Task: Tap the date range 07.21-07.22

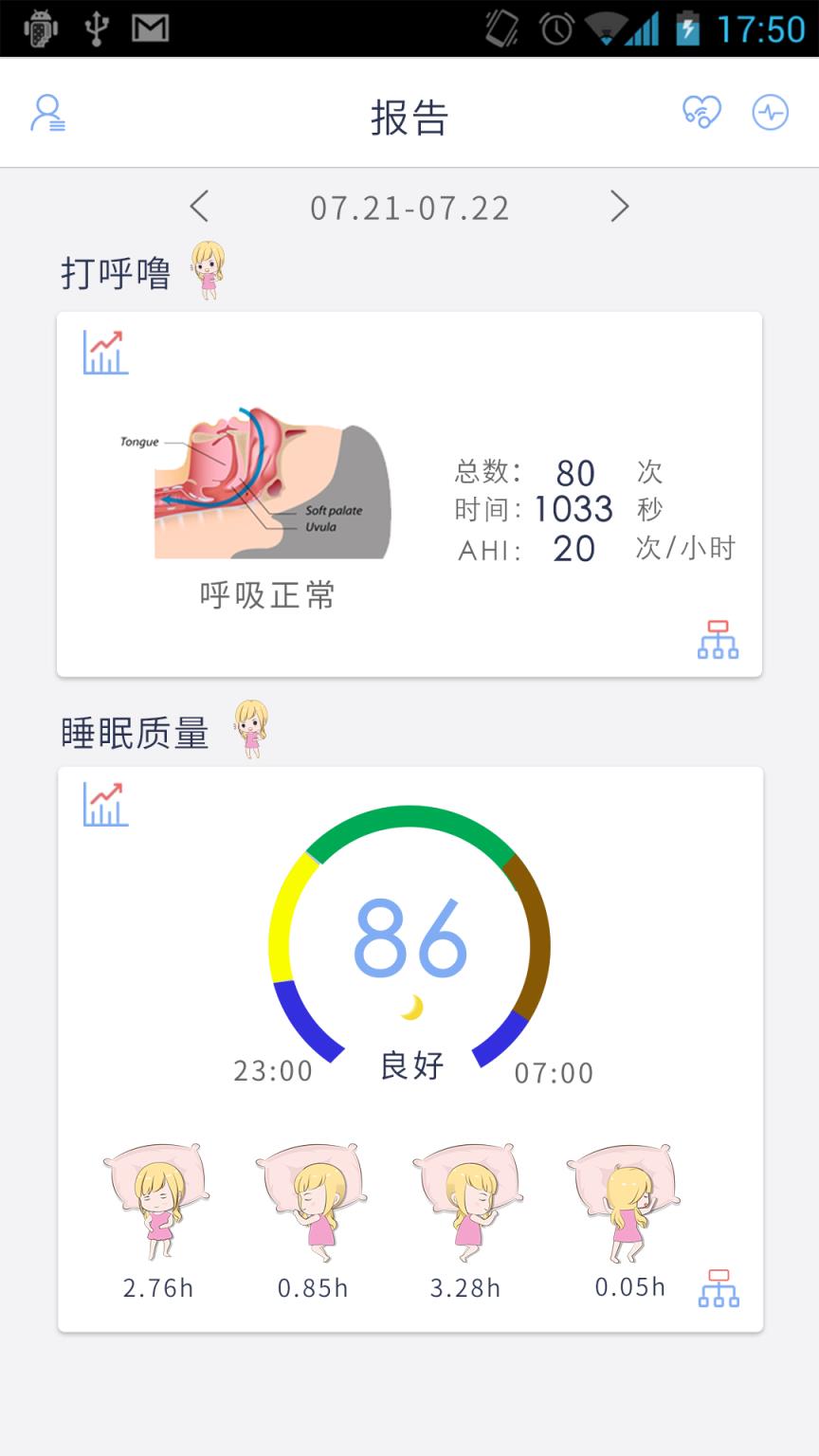Action: (x=409, y=208)
